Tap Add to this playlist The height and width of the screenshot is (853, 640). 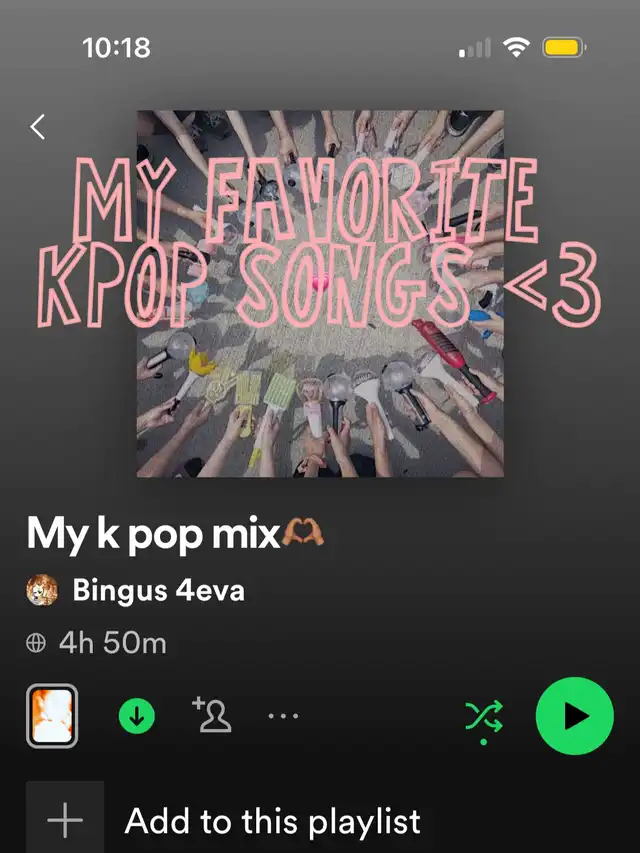(x=272, y=822)
